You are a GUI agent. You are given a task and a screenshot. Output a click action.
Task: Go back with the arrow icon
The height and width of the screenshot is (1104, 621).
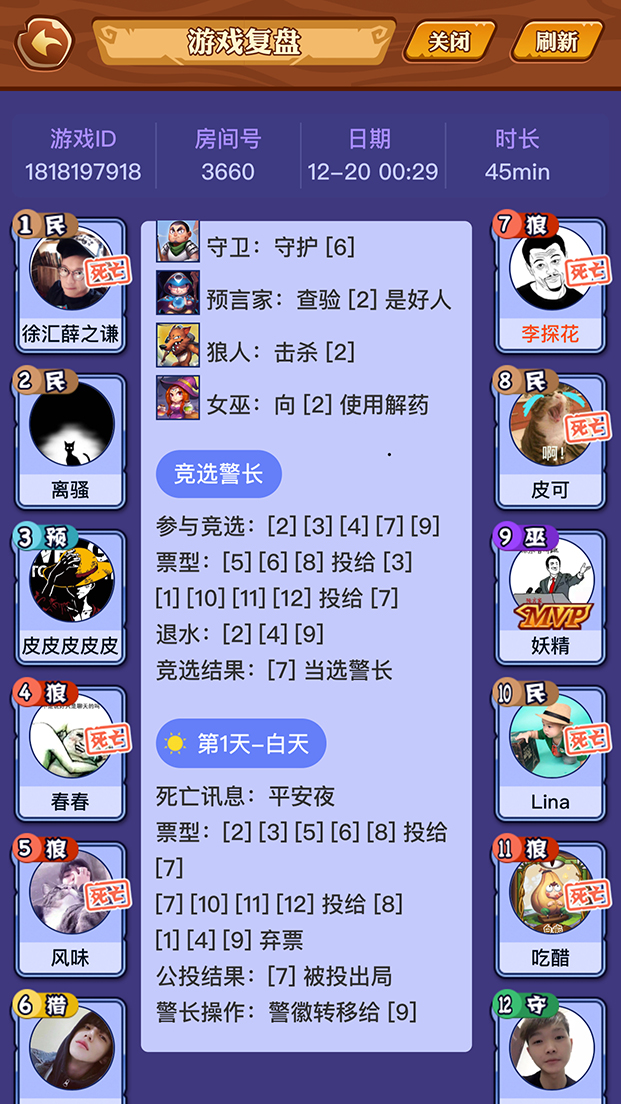44,44
